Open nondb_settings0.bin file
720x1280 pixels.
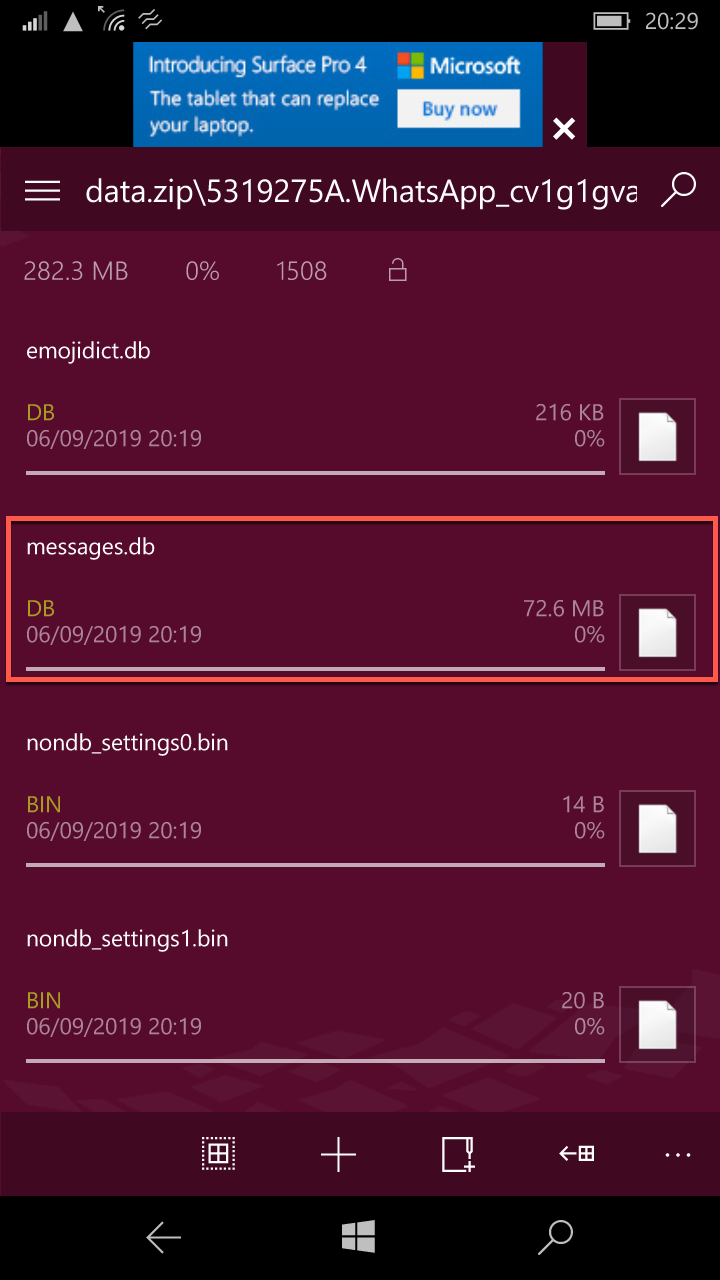point(127,743)
